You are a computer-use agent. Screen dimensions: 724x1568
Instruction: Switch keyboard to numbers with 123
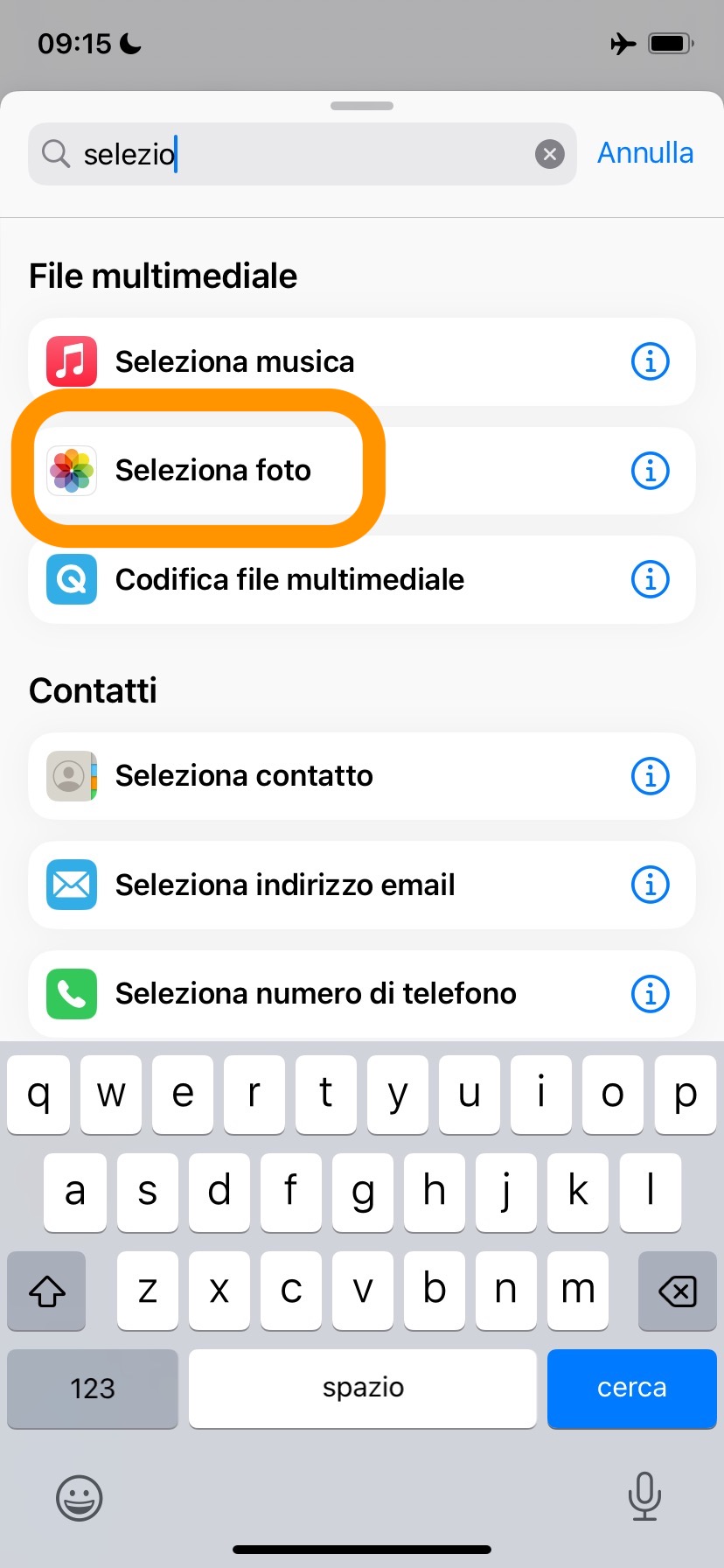point(93,1388)
